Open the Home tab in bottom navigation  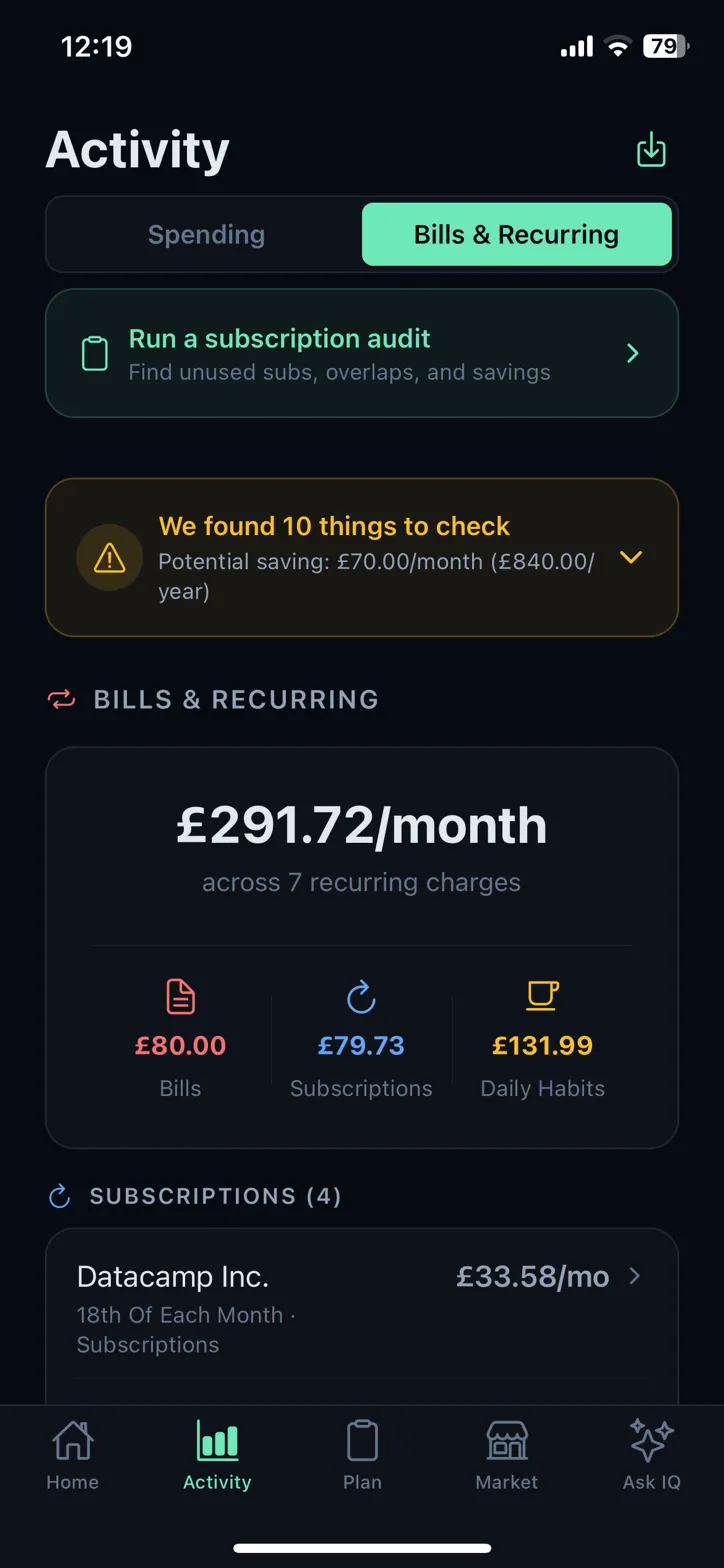71,1455
